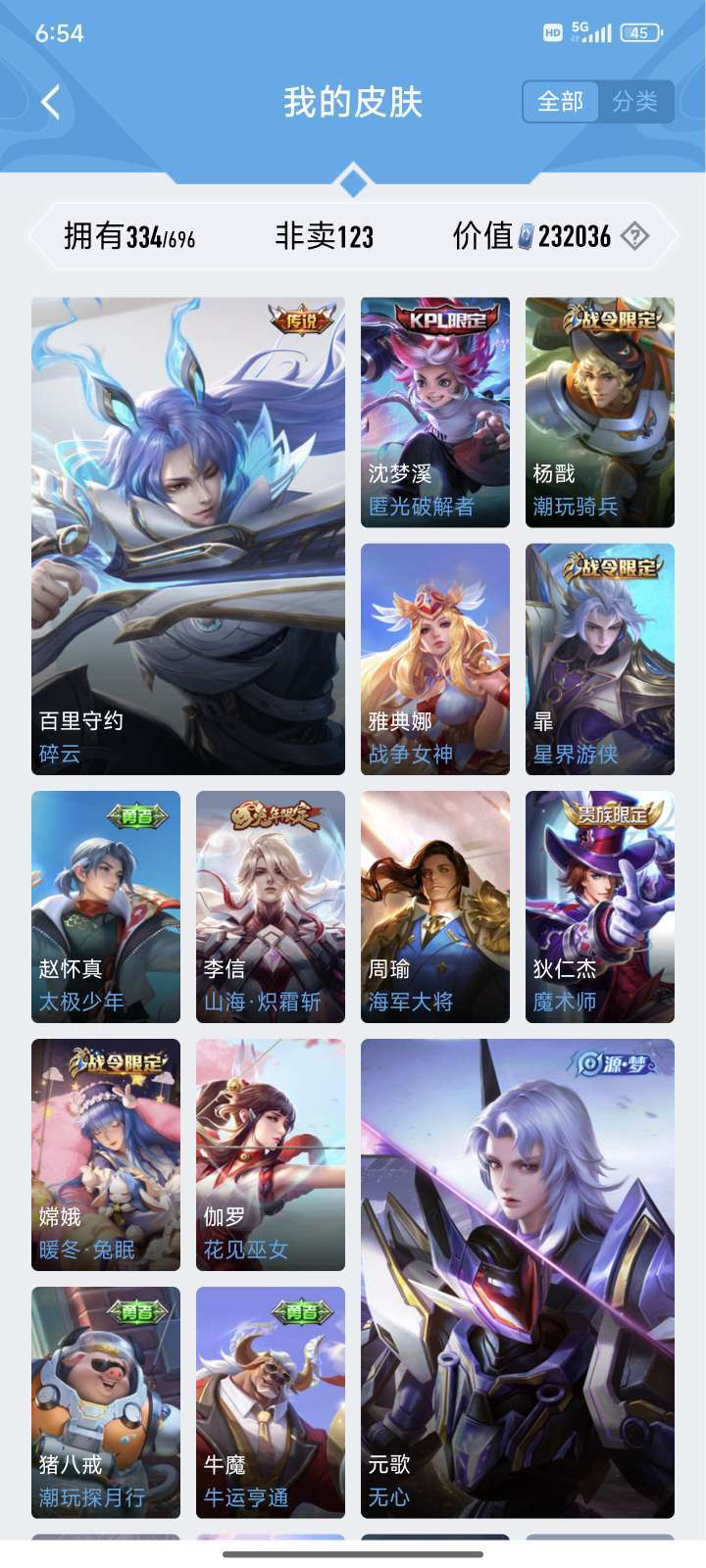This screenshot has width=706, height=1568.
Task: Open 李信 山海·炽霜斩 skin
Action: click(x=271, y=907)
